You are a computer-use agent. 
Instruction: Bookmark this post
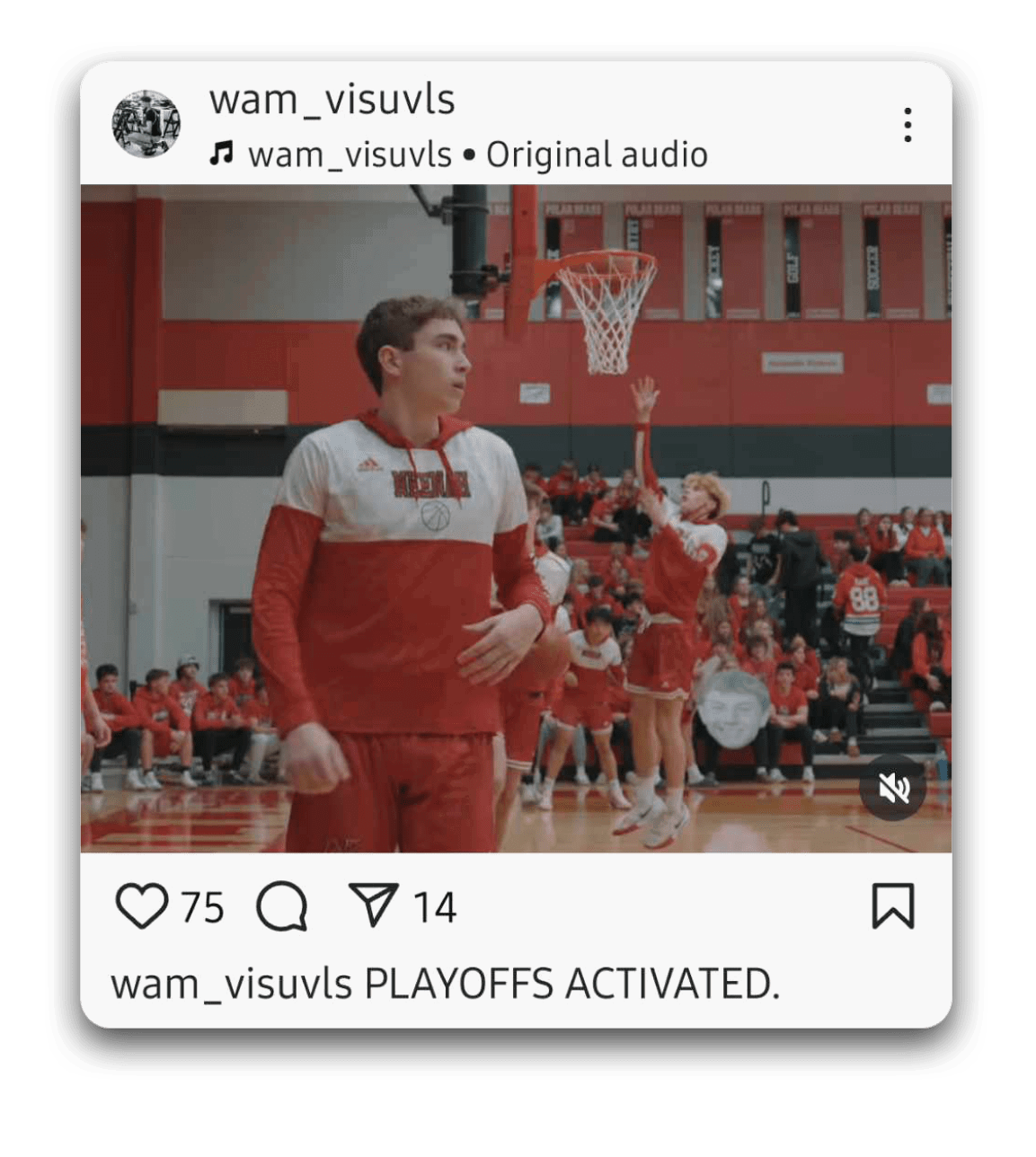click(x=892, y=905)
